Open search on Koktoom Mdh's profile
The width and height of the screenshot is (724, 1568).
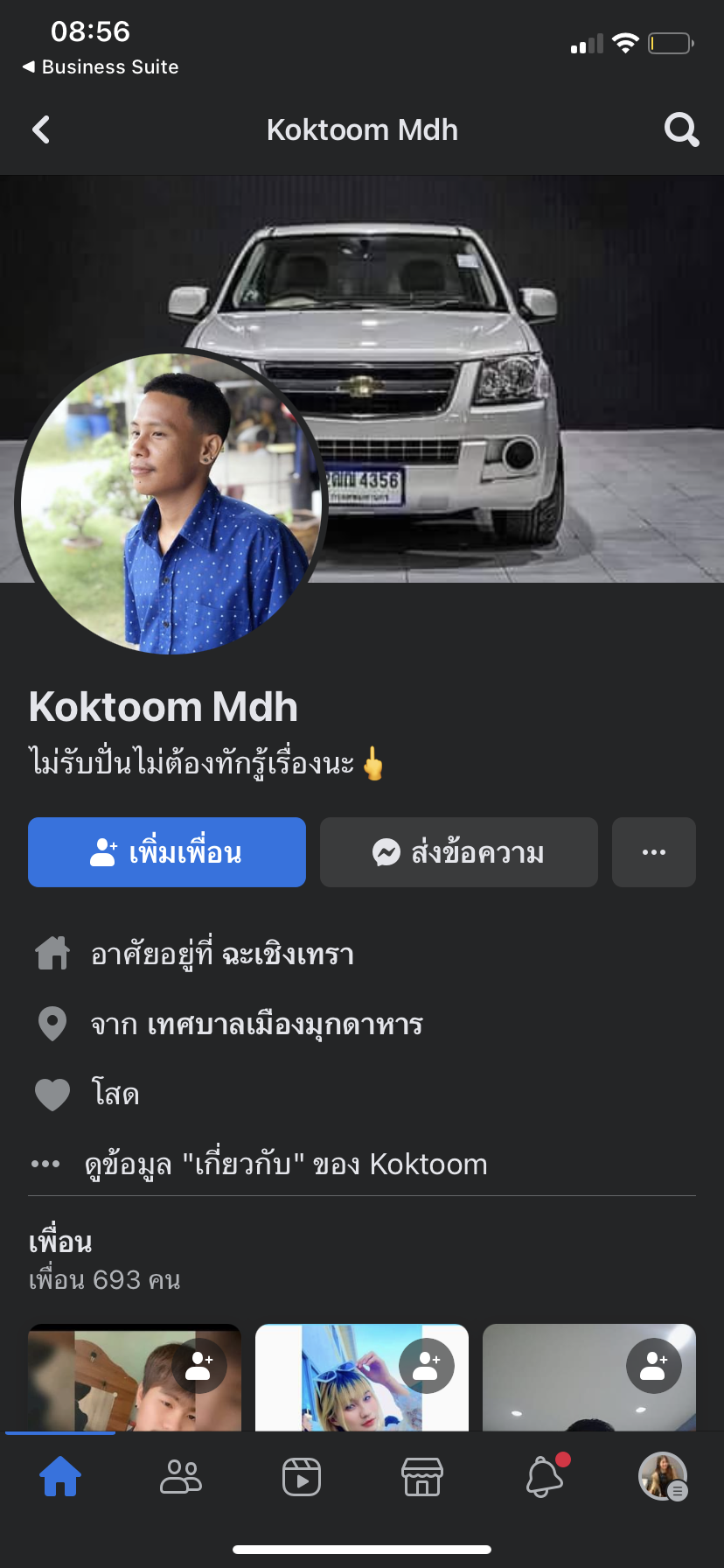pyautogui.click(x=681, y=130)
